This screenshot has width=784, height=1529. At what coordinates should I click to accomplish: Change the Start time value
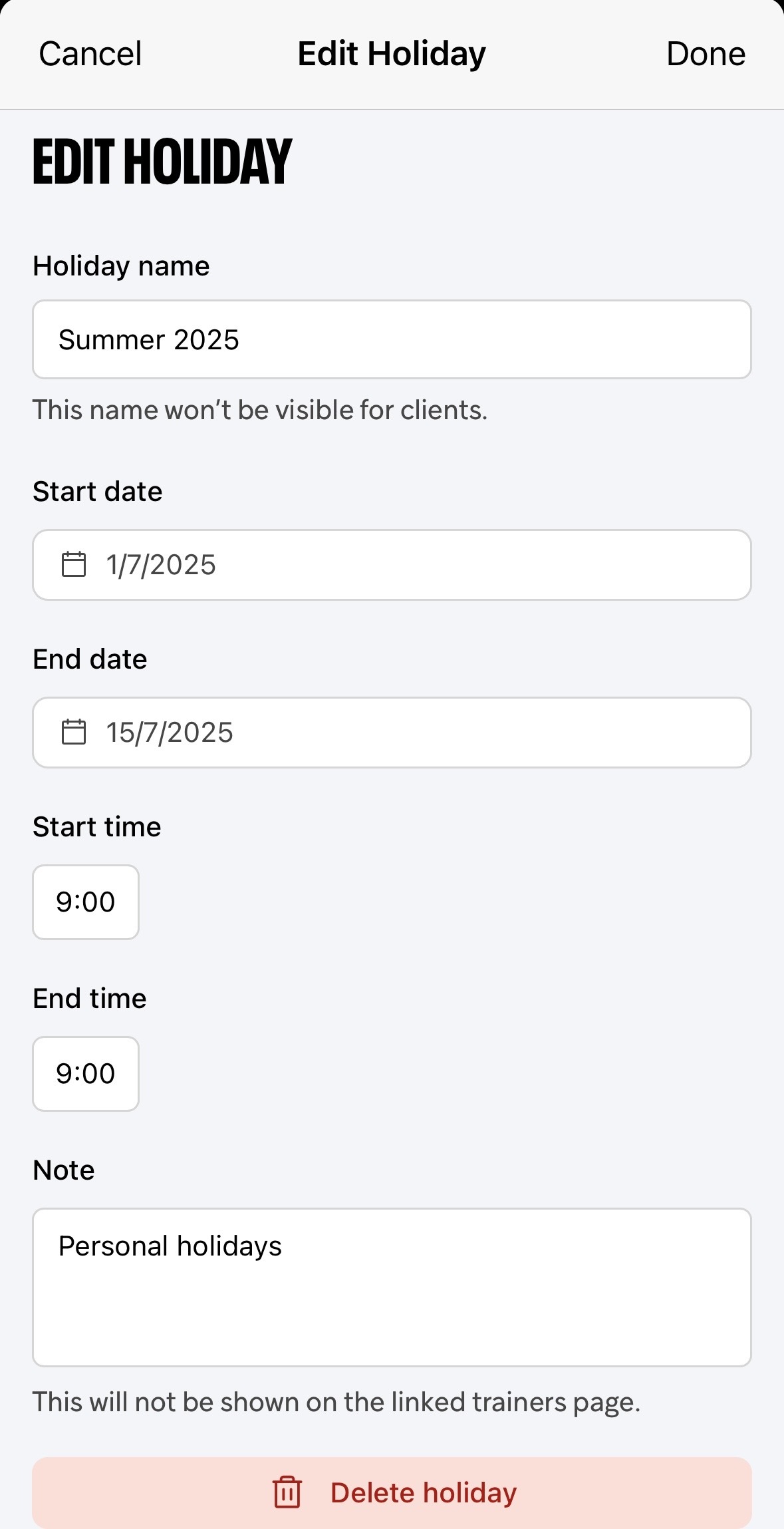tap(86, 902)
